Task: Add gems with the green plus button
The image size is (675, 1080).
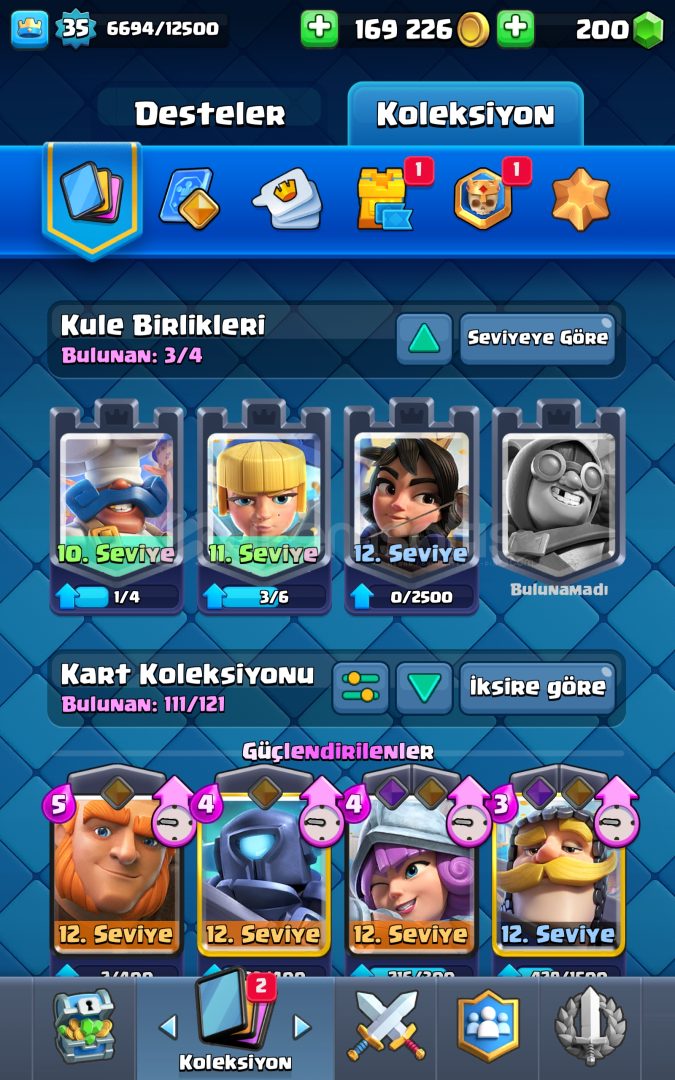Action: point(515,29)
